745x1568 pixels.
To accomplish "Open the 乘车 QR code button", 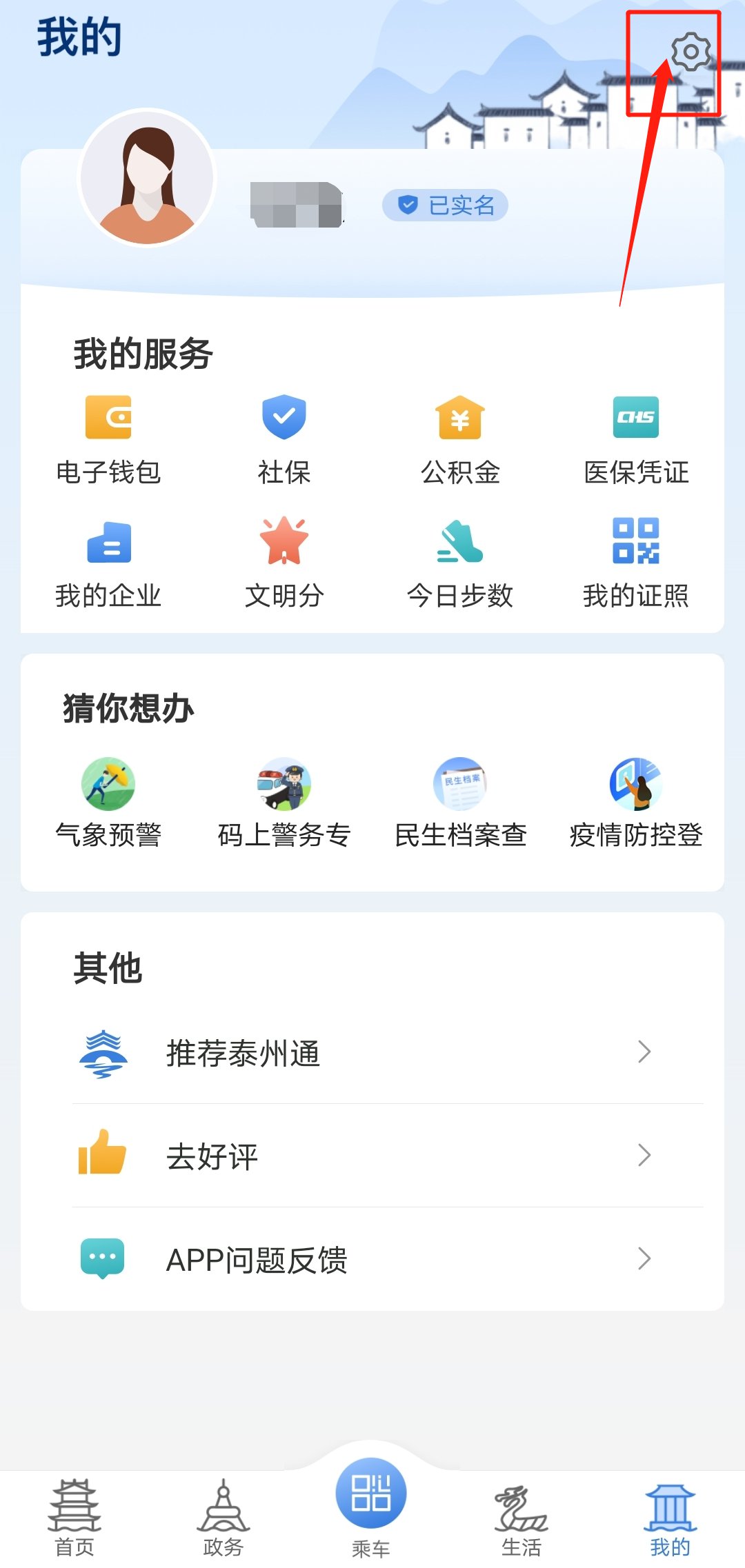I will coord(371,1496).
